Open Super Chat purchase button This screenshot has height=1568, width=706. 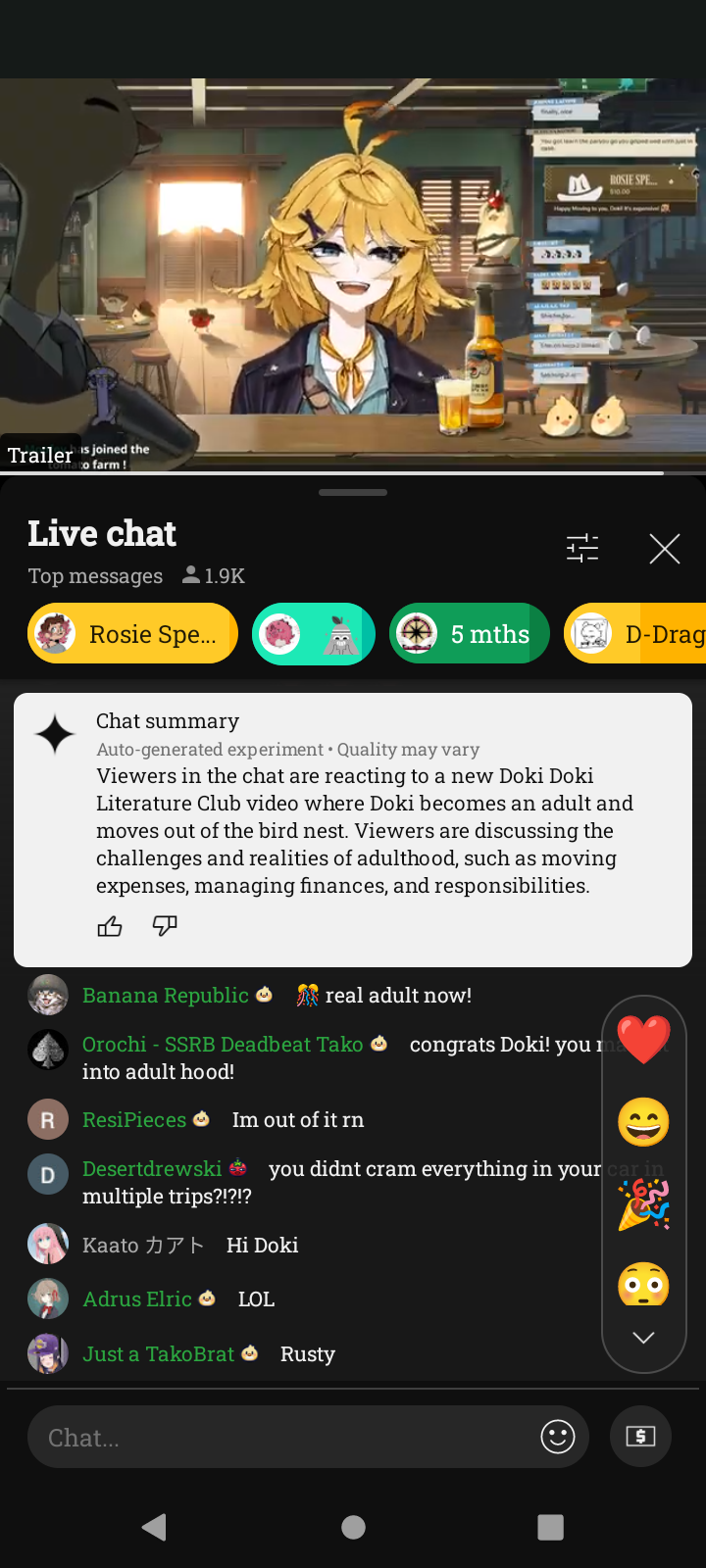(x=640, y=1437)
